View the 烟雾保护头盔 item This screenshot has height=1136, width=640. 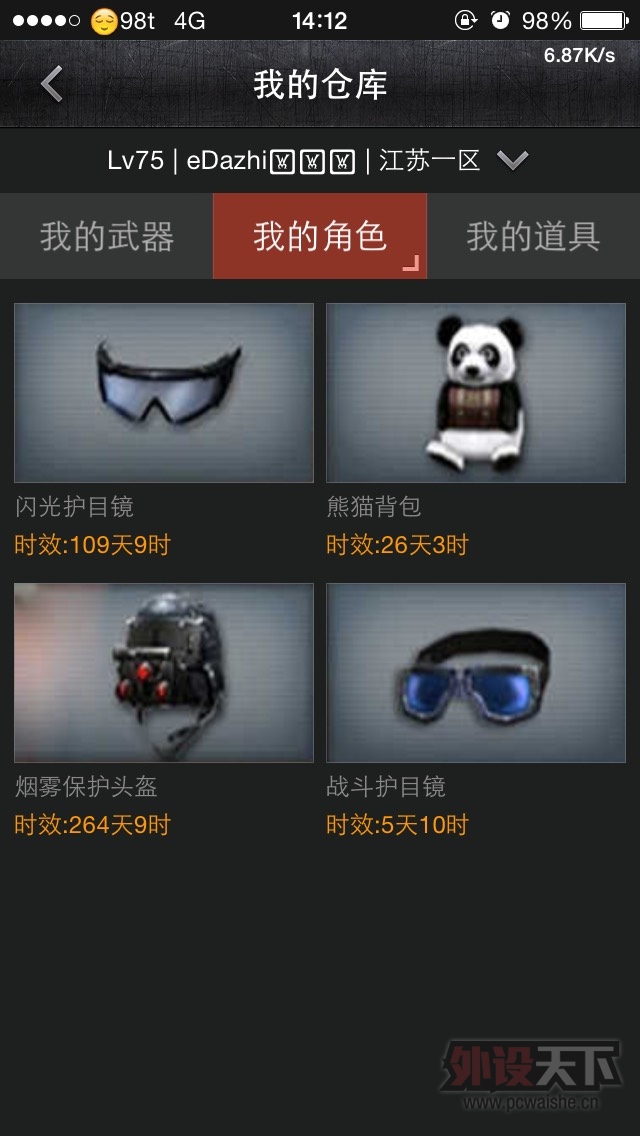click(x=164, y=673)
